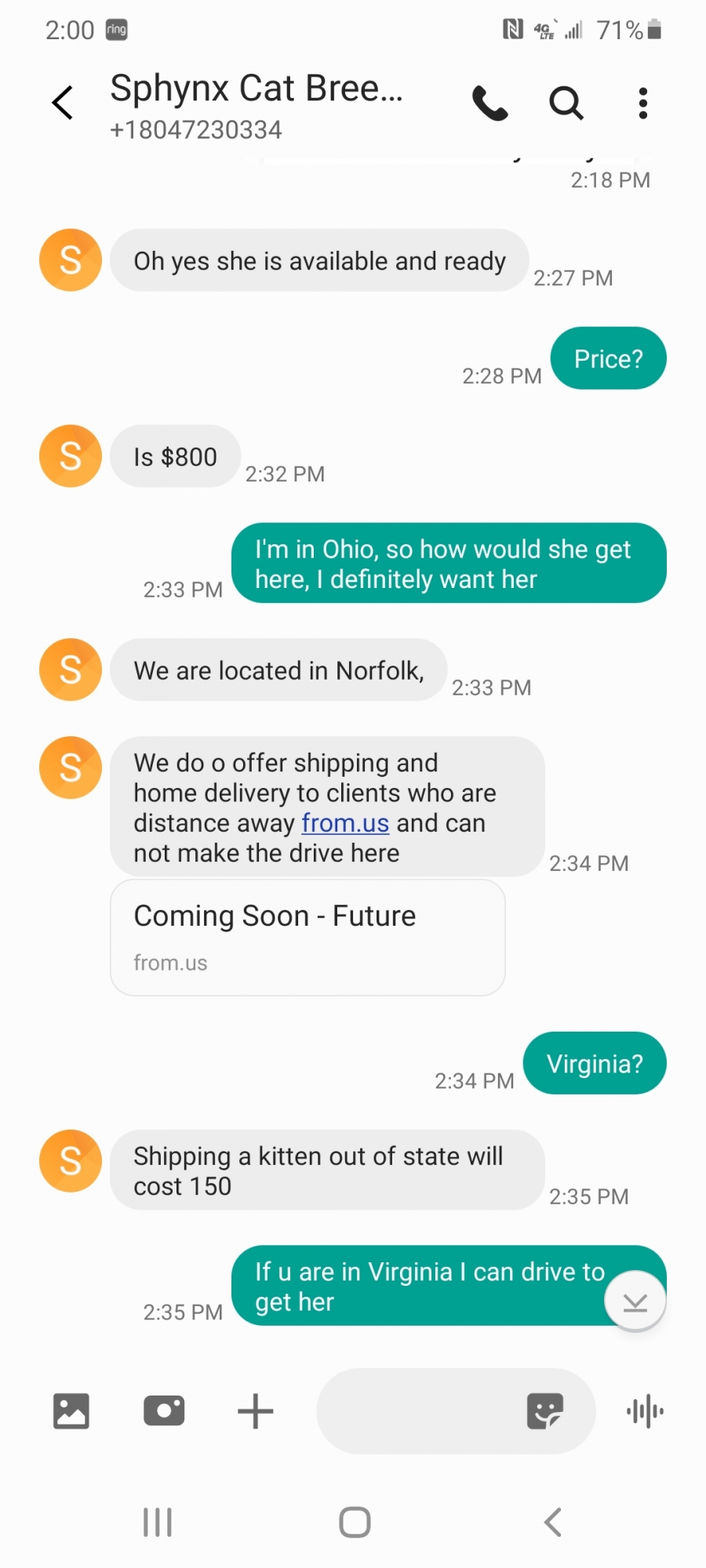Screen dimensions: 706x1568
Task: Go to the home screen
Action: [x=355, y=1523]
